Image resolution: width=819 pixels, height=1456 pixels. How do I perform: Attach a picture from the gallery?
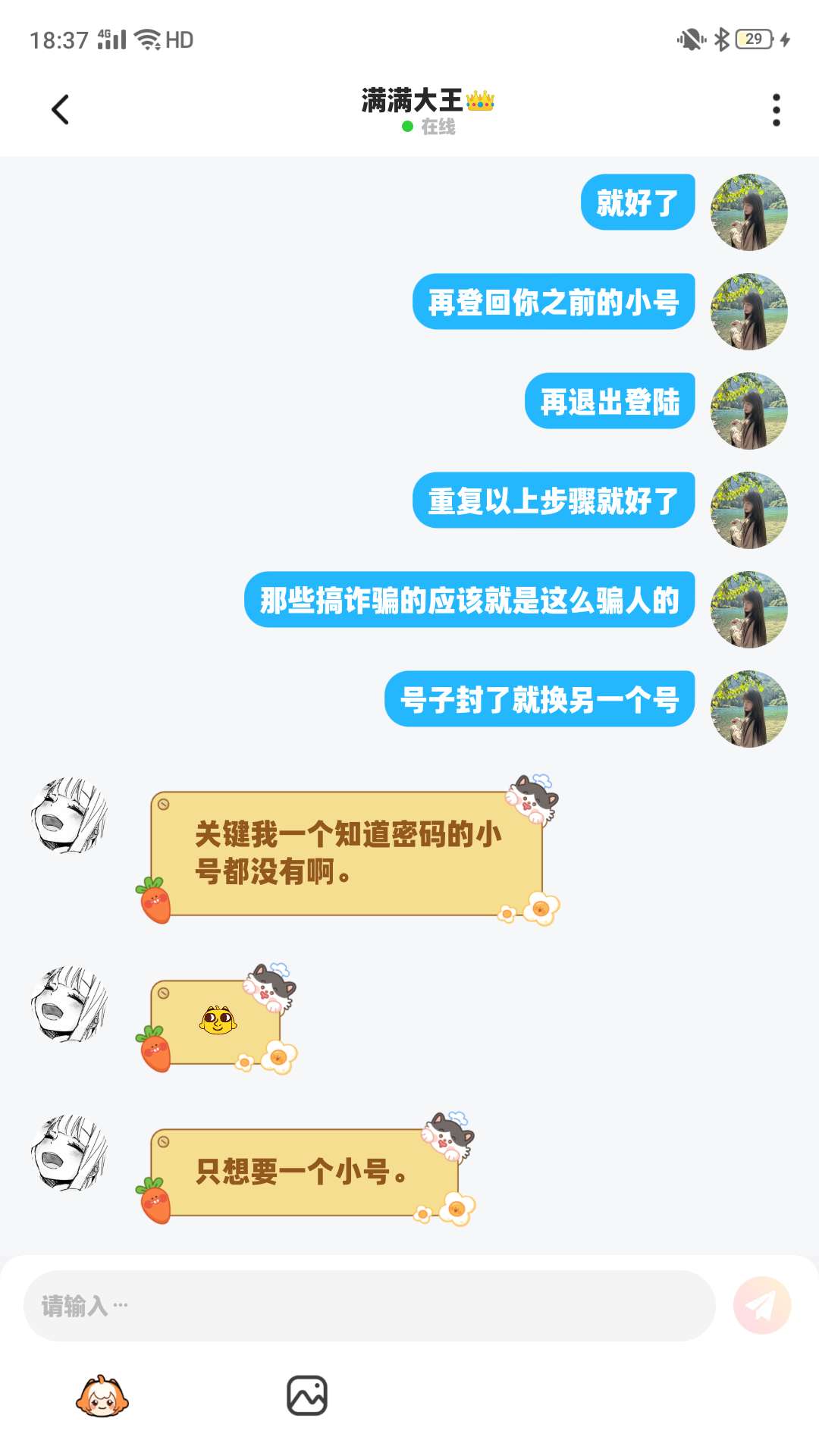[x=307, y=1396]
